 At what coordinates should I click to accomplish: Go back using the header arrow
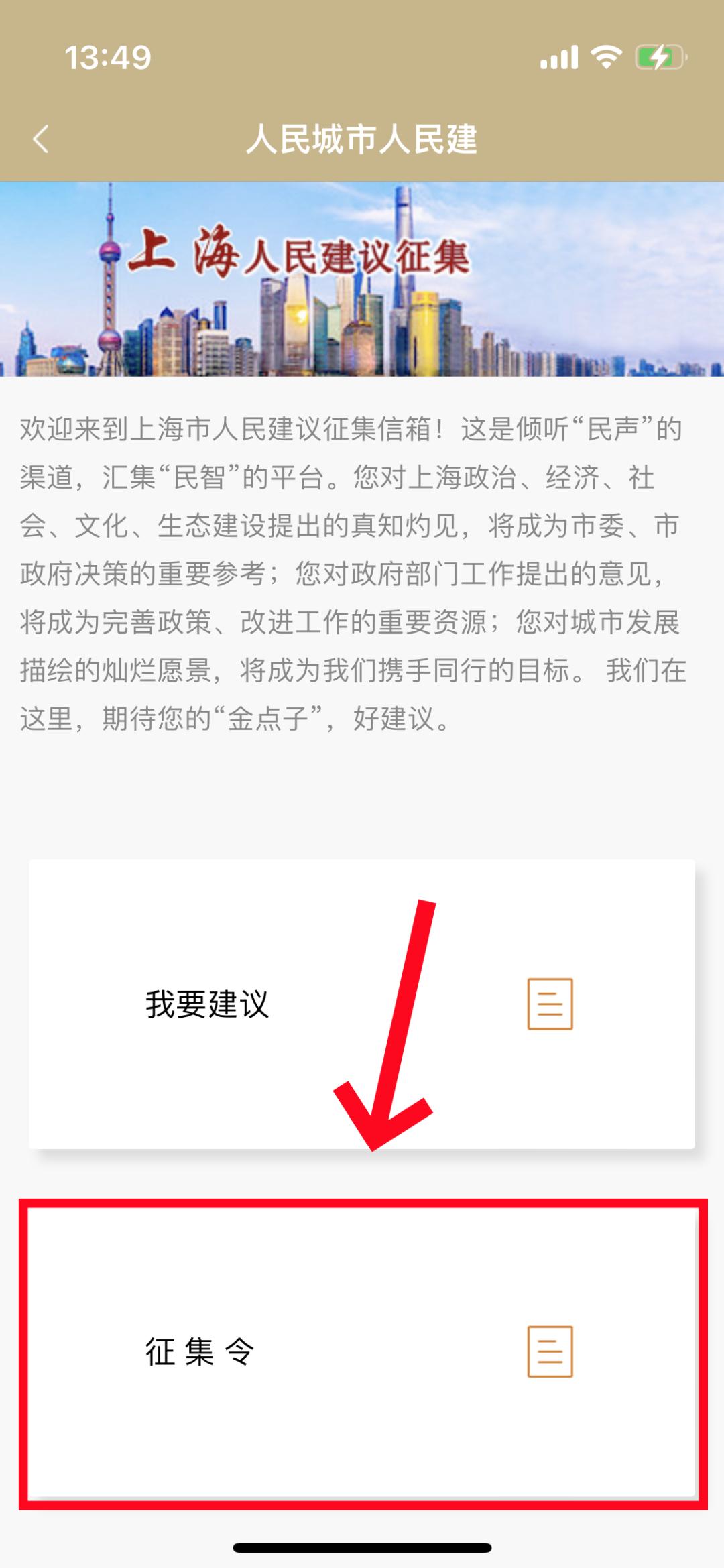(42, 139)
